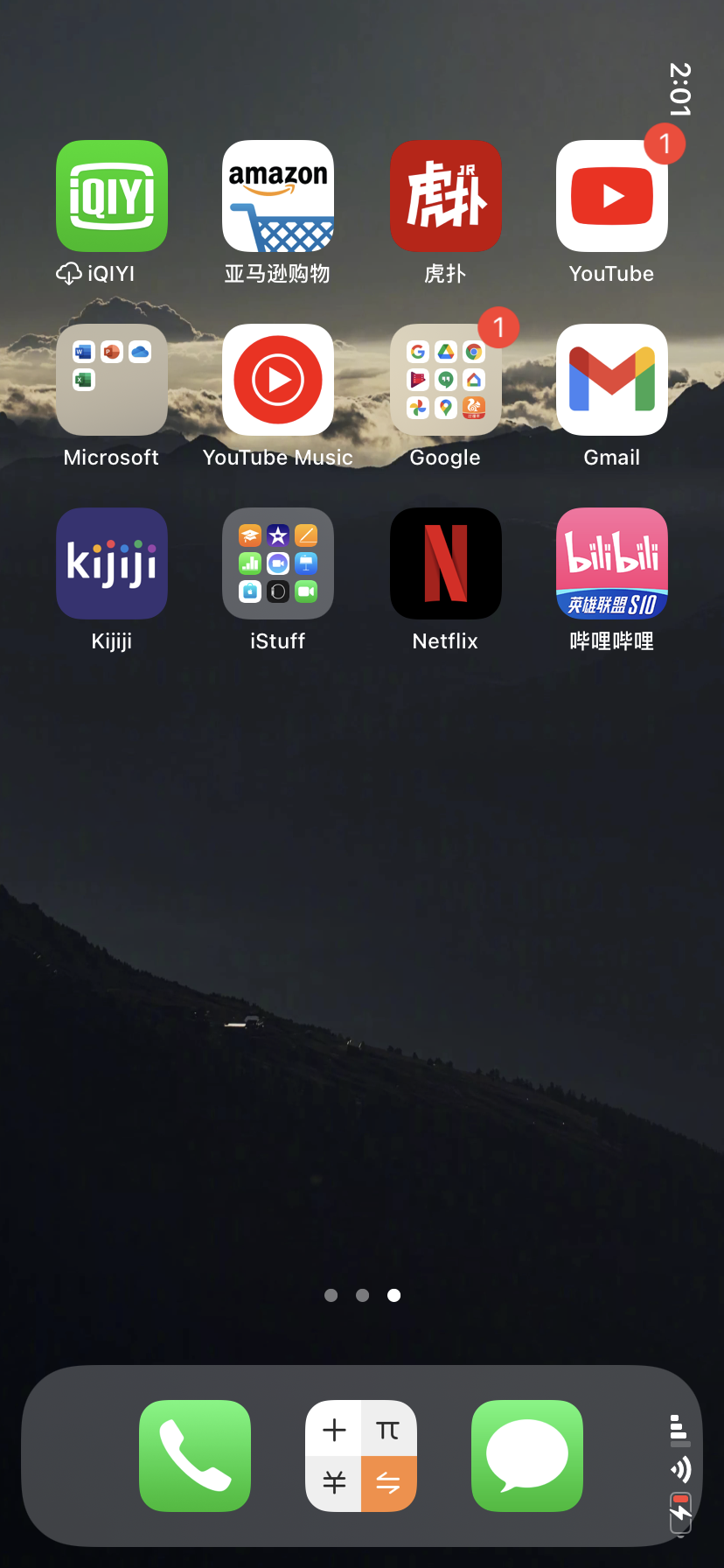
Task: Open Messages from the dock
Action: pyautogui.click(x=527, y=1455)
